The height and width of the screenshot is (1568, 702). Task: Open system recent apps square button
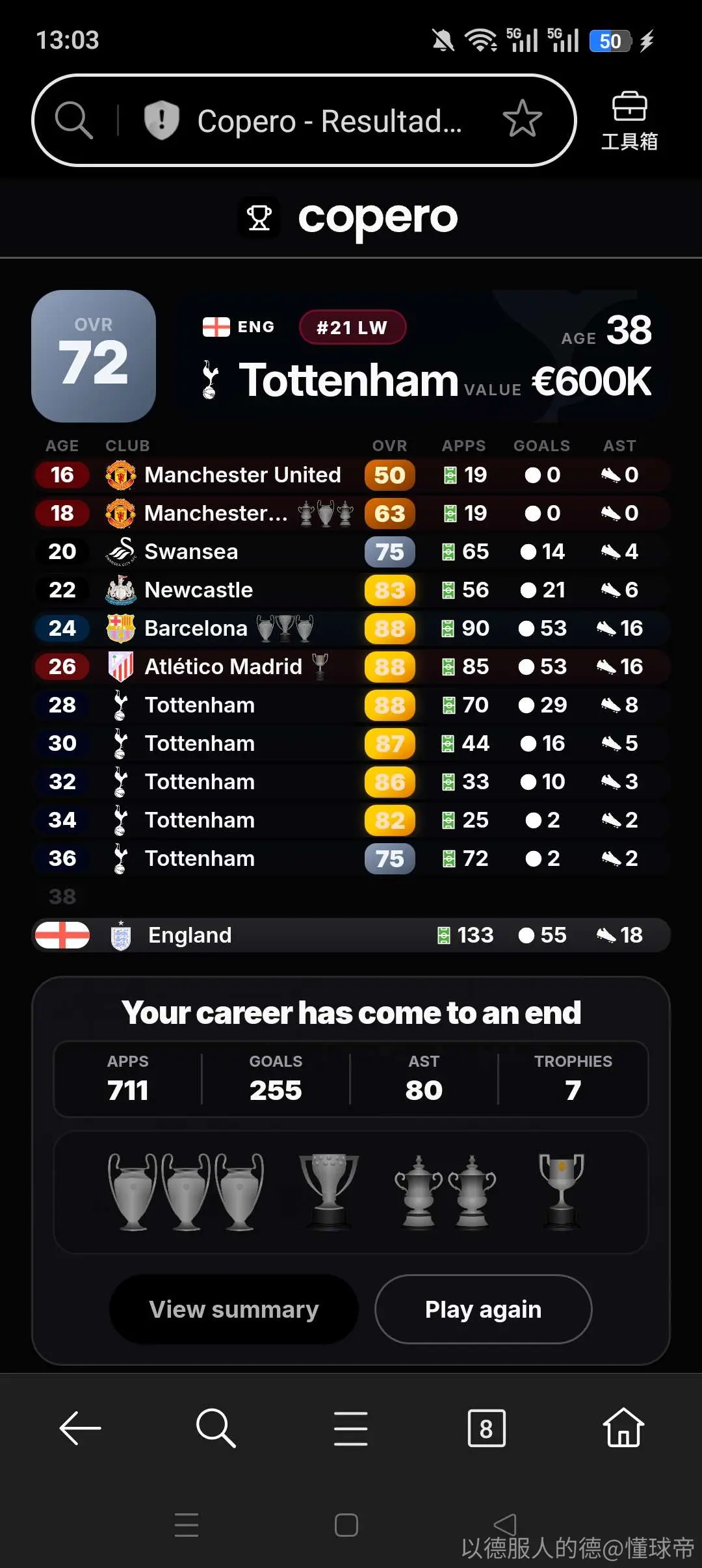[x=346, y=1525]
